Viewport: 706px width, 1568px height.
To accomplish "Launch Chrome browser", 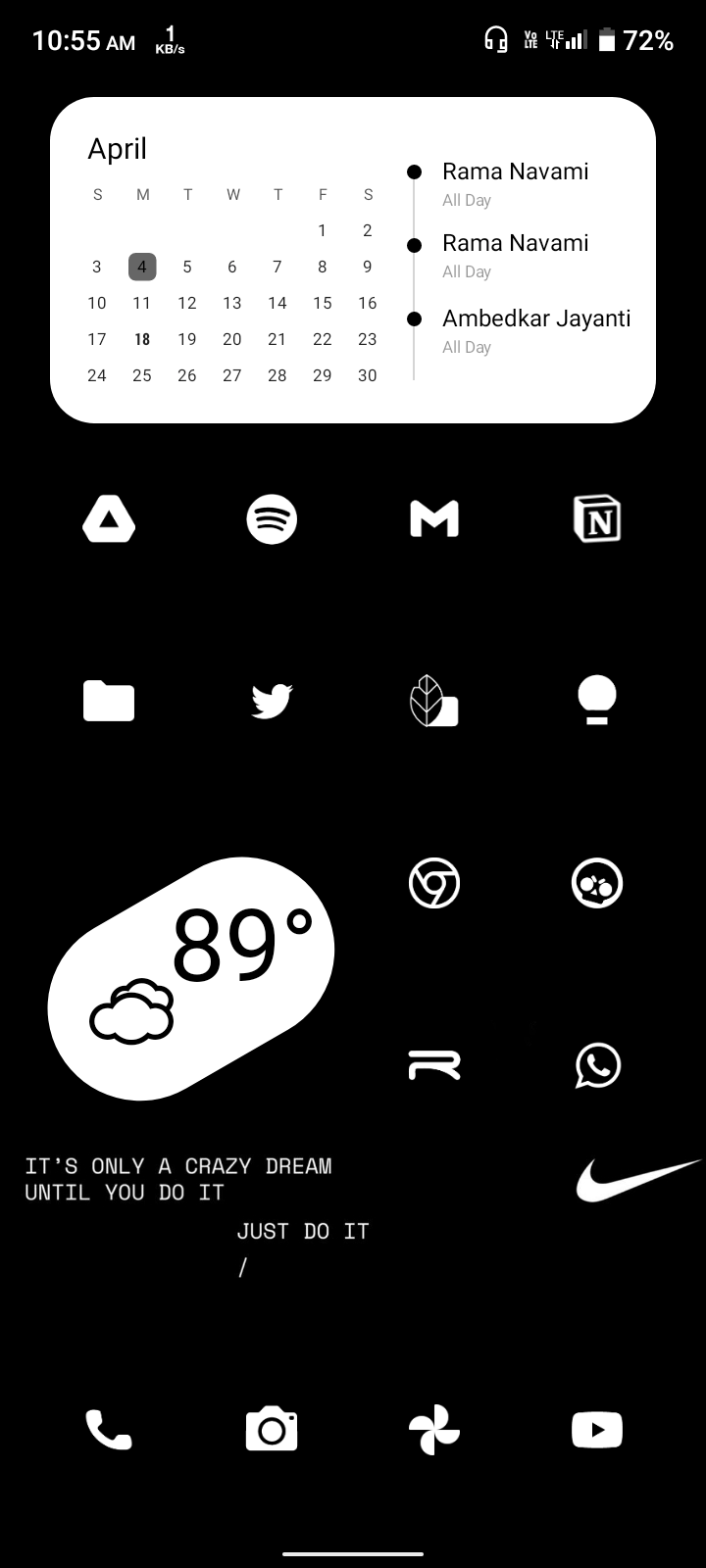I will tap(434, 882).
